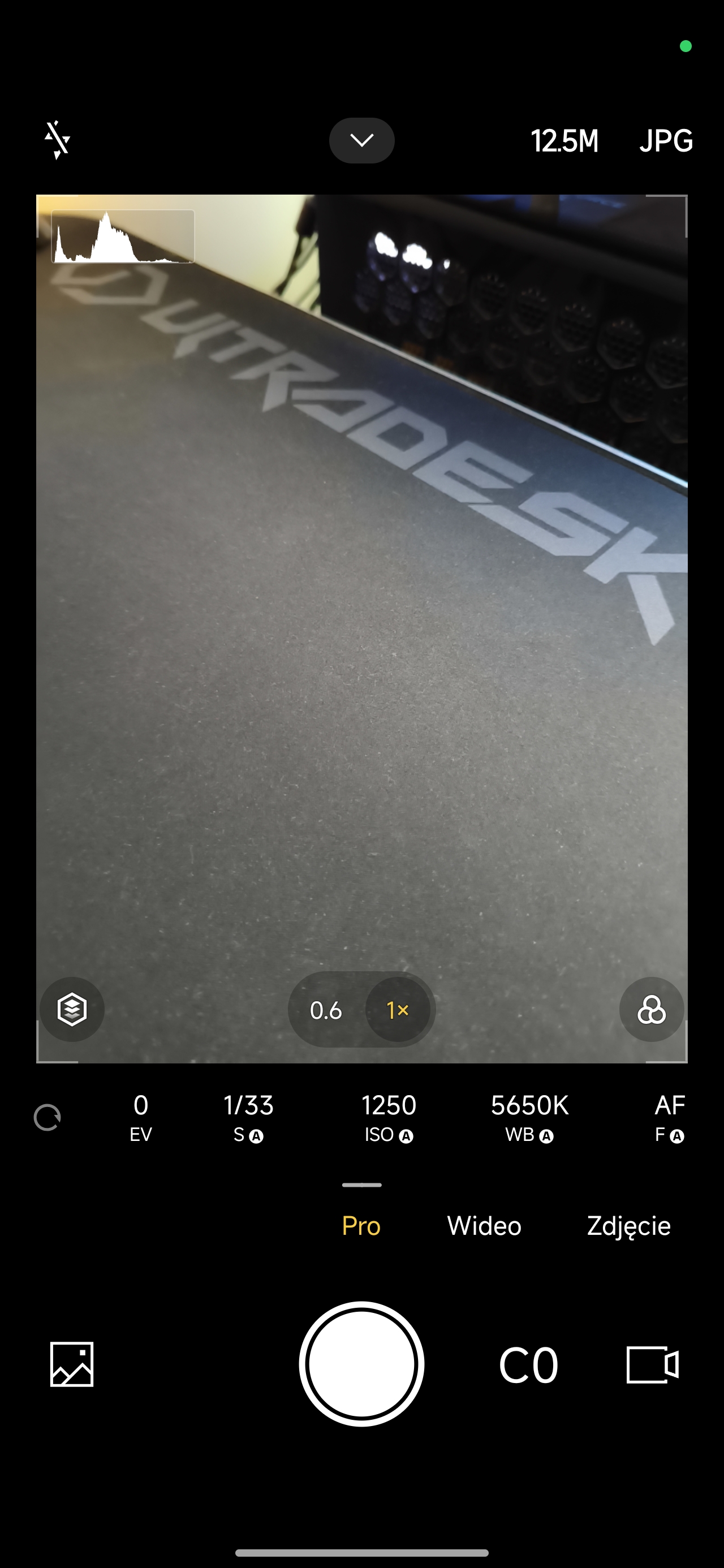Adjust the 5650K white balance

coord(529,1118)
